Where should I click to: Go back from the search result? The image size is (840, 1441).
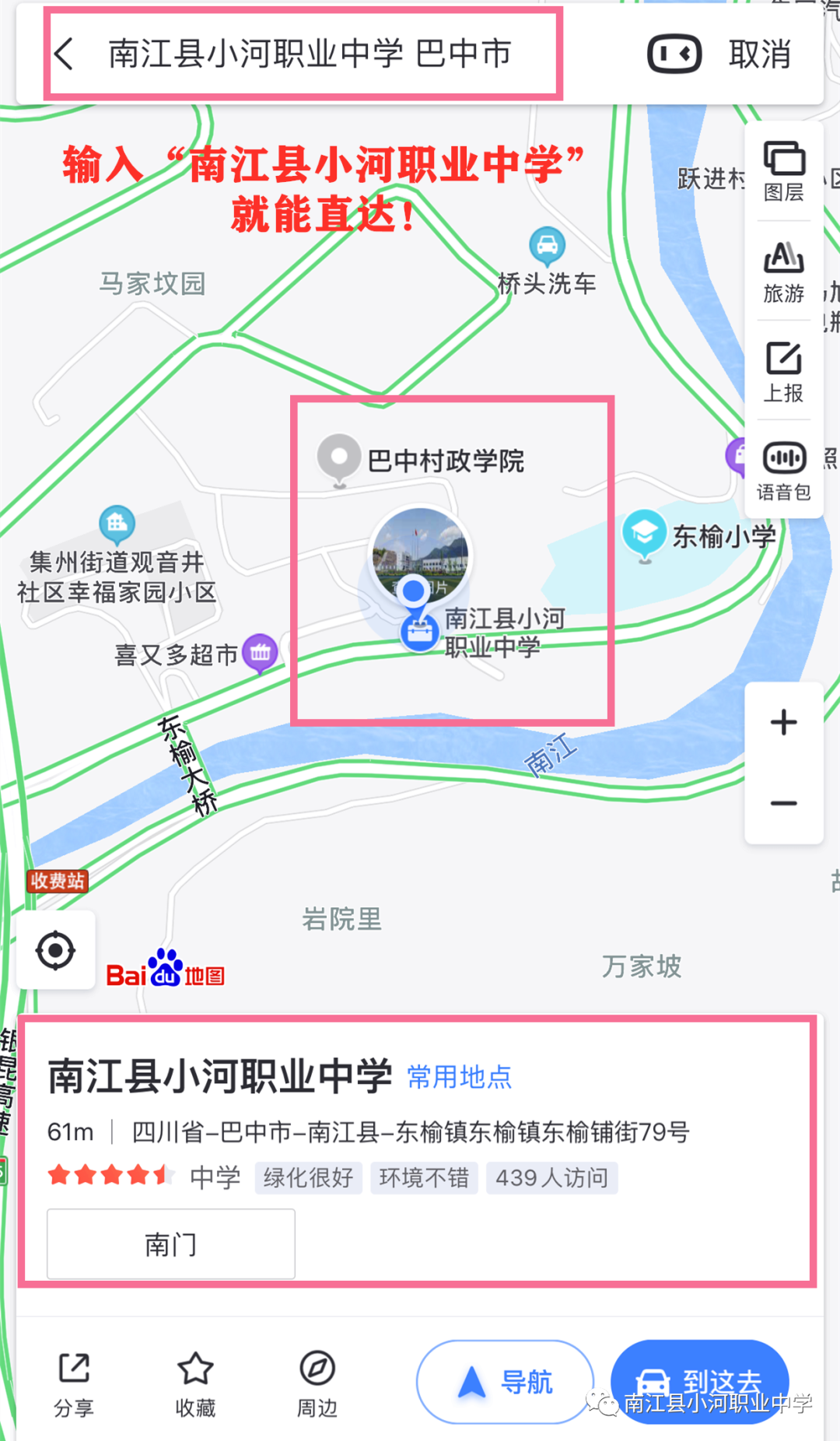[x=65, y=54]
